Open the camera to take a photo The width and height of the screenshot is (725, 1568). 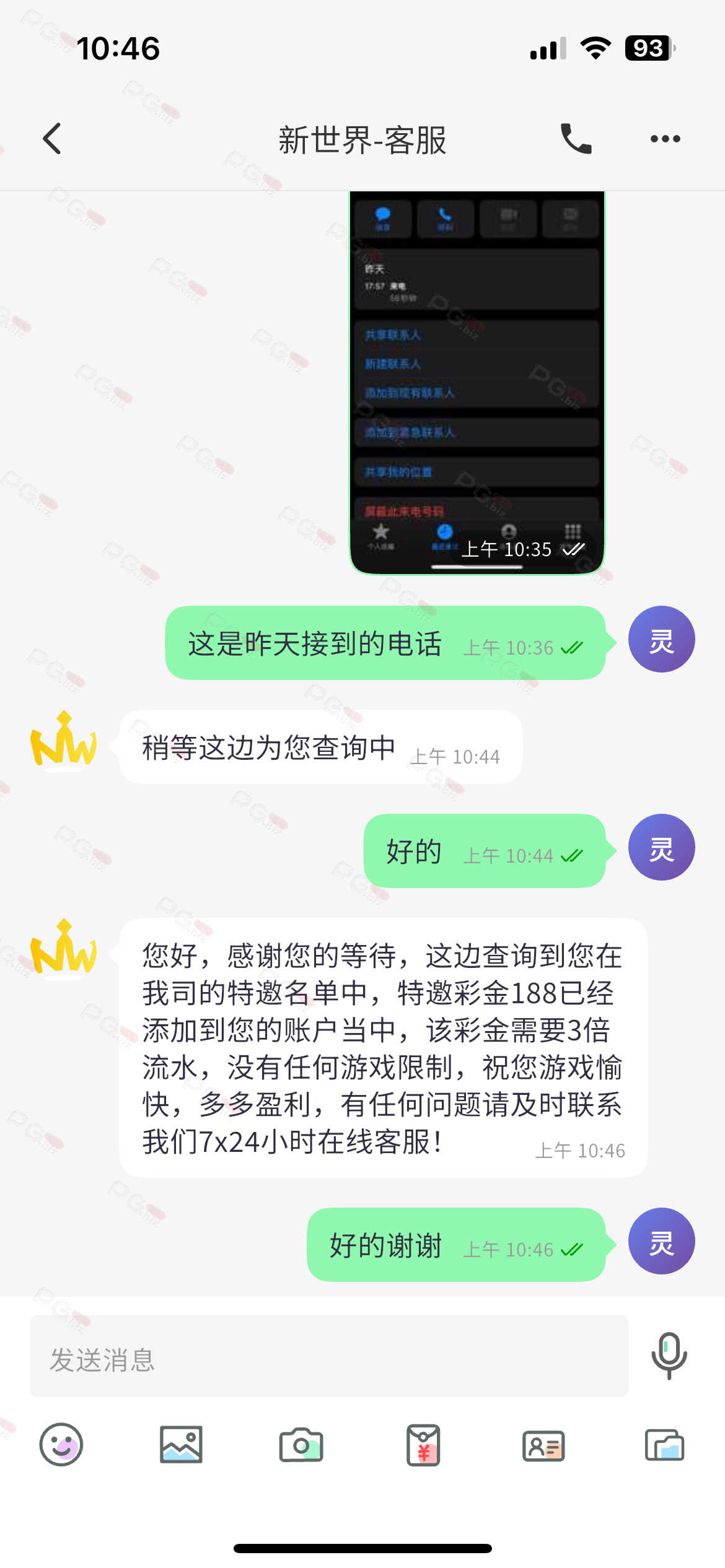(x=301, y=1445)
